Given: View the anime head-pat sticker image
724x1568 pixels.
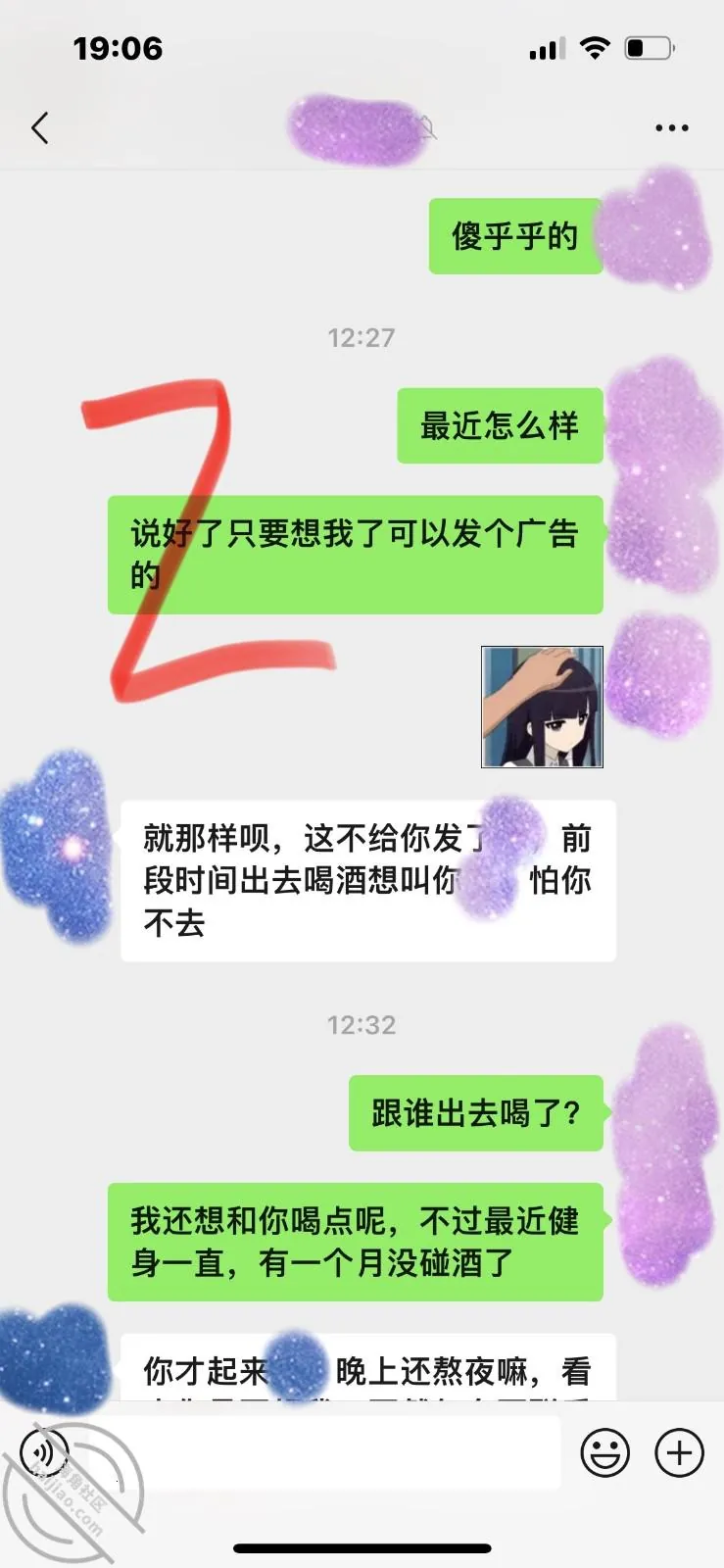Looking at the screenshot, I should coord(542,707).
